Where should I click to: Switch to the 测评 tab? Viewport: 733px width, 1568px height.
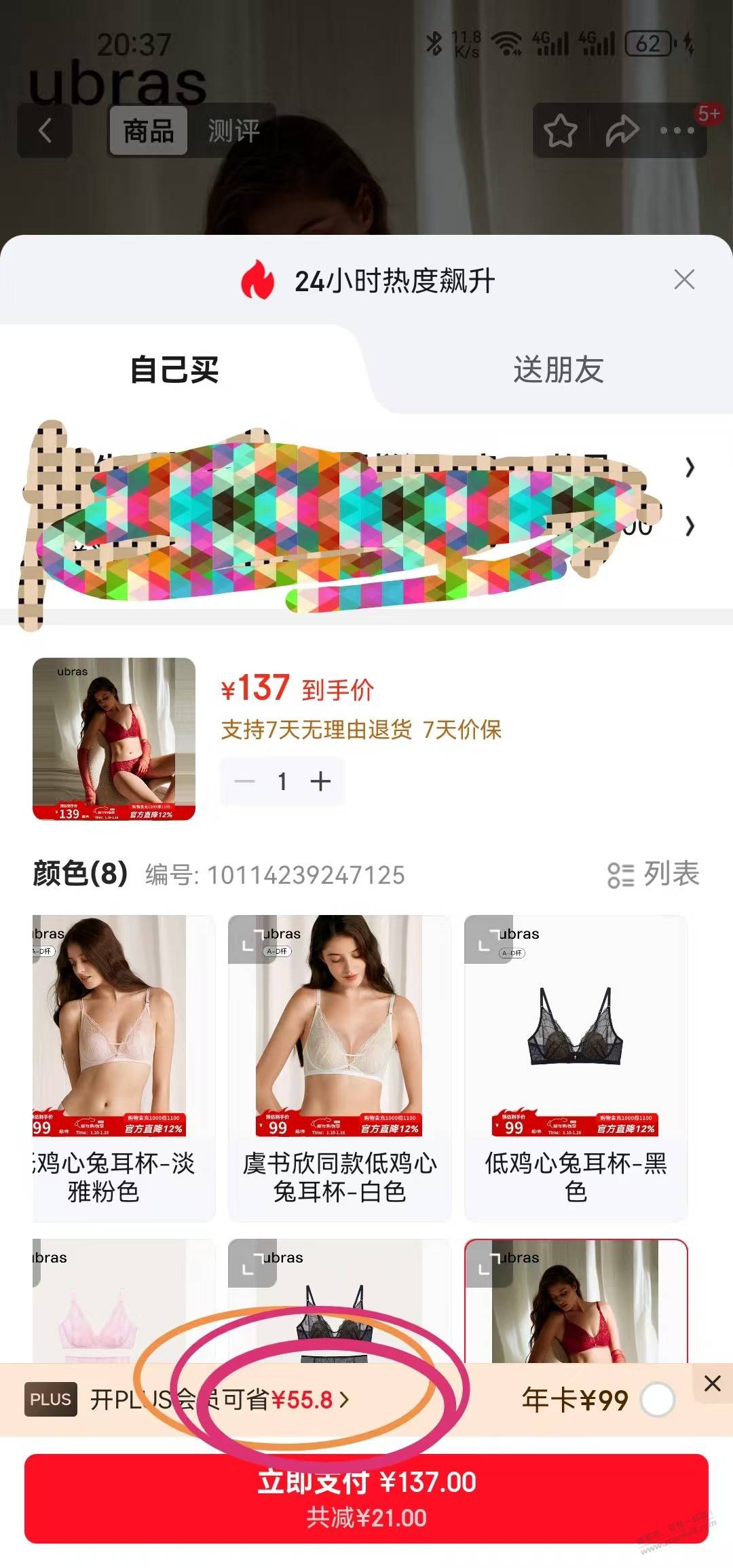click(x=233, y=130)
